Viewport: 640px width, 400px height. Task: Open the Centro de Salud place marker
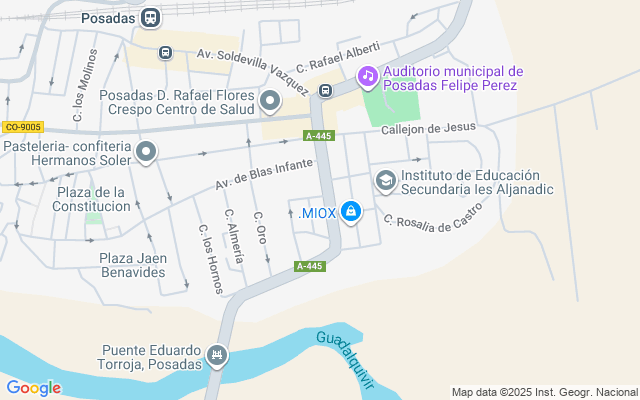(x=270, y=100)
